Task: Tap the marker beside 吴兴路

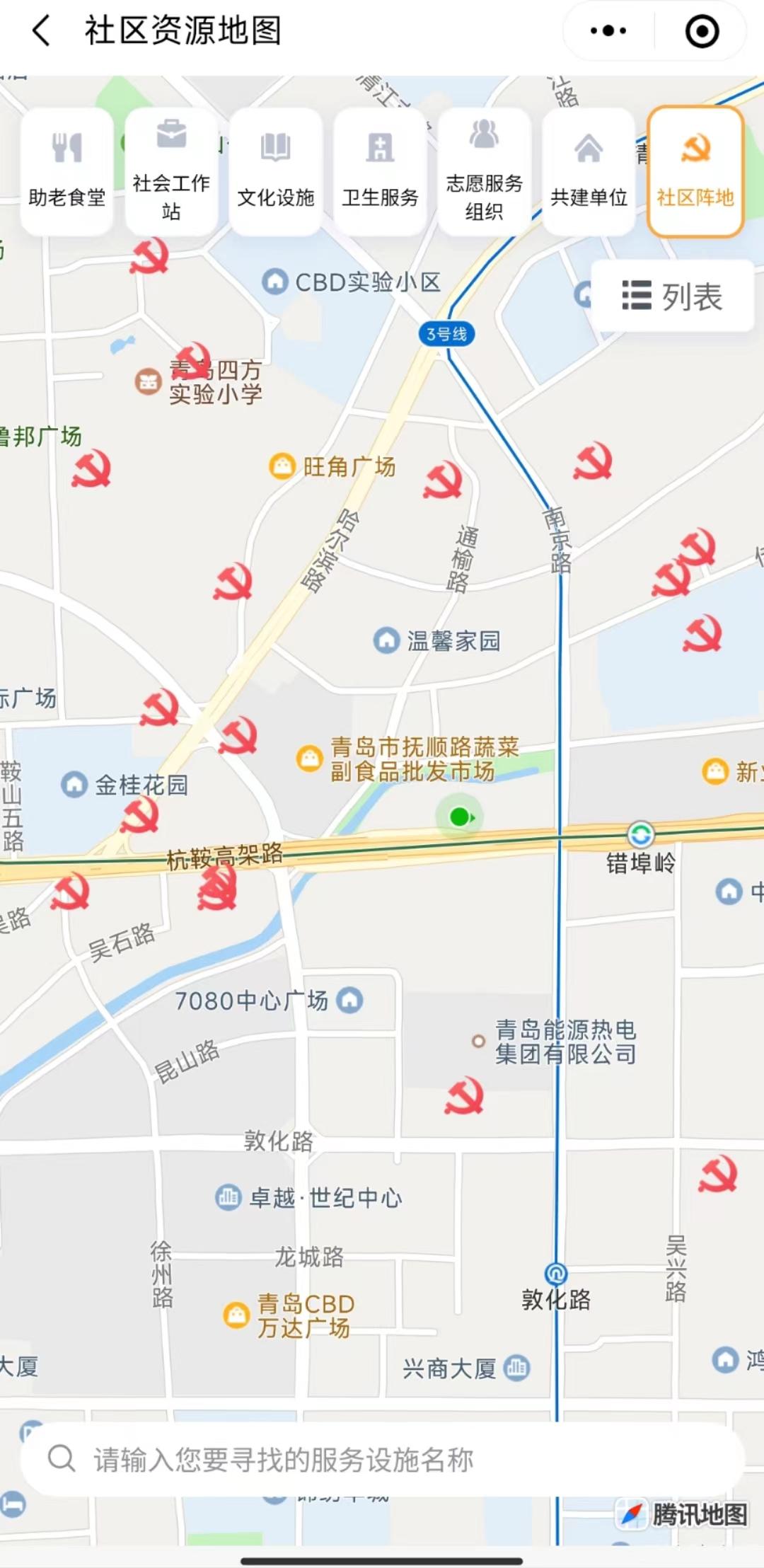Action: click(x=717, y=1175)
